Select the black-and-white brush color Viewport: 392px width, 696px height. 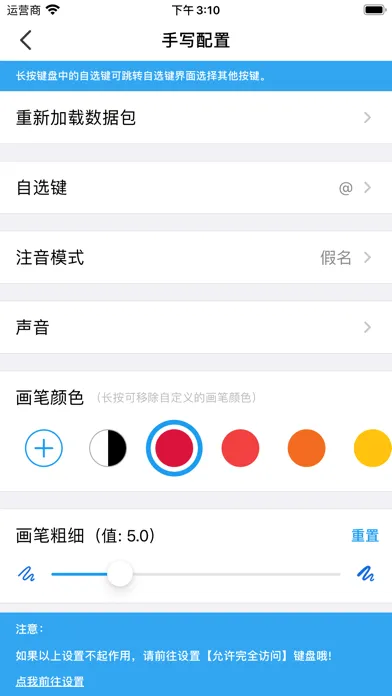click(108, 448)
